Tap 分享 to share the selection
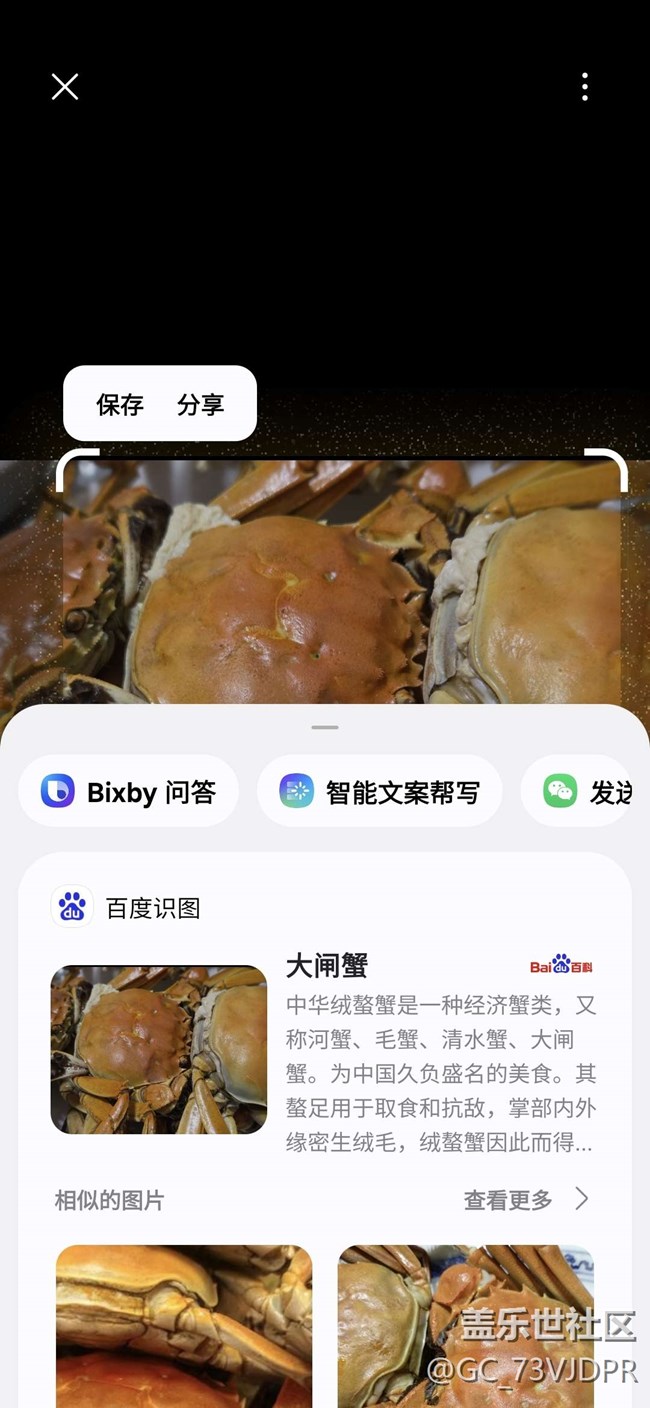 (x=200, y=405)
